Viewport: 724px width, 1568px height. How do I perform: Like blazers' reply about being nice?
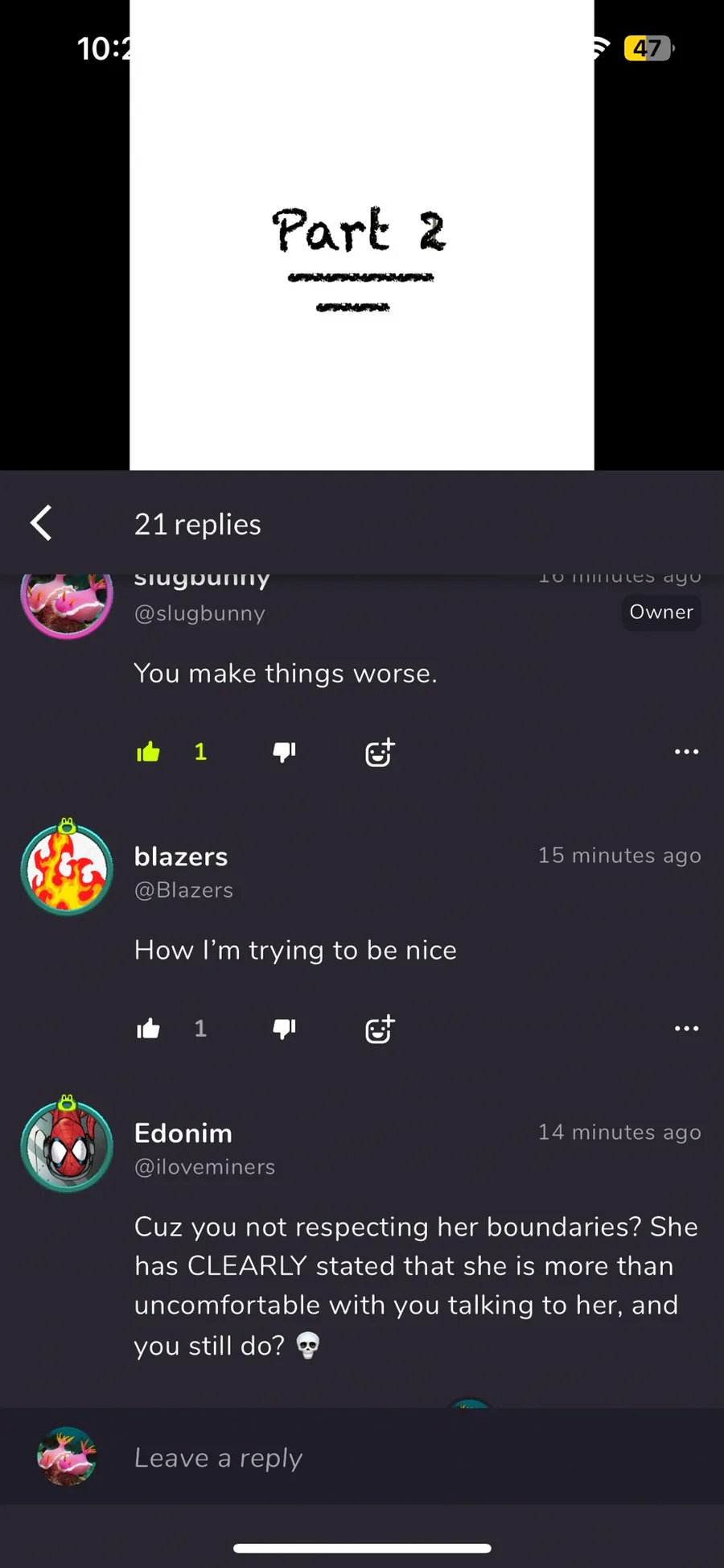coord(149,1029)
